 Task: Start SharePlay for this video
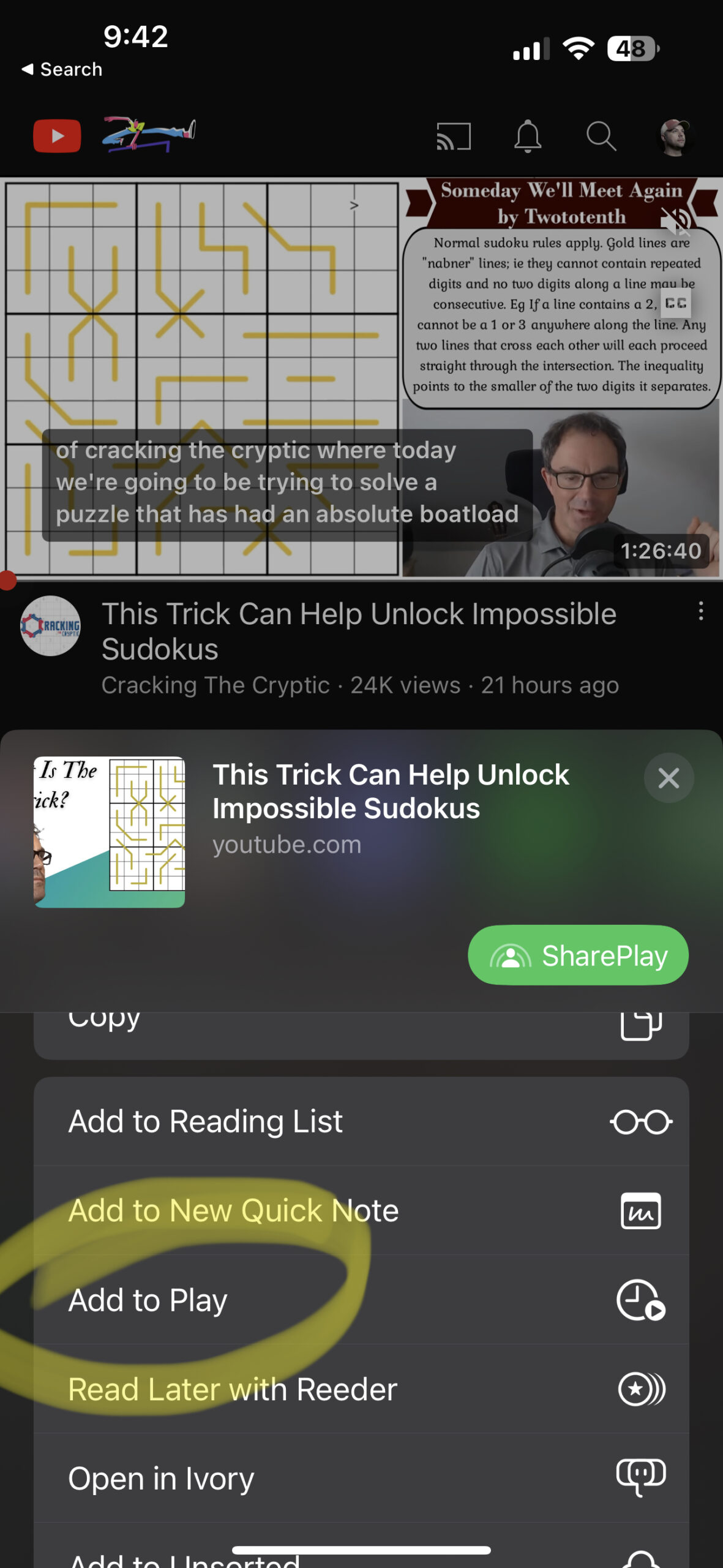(x=577, y=955)
